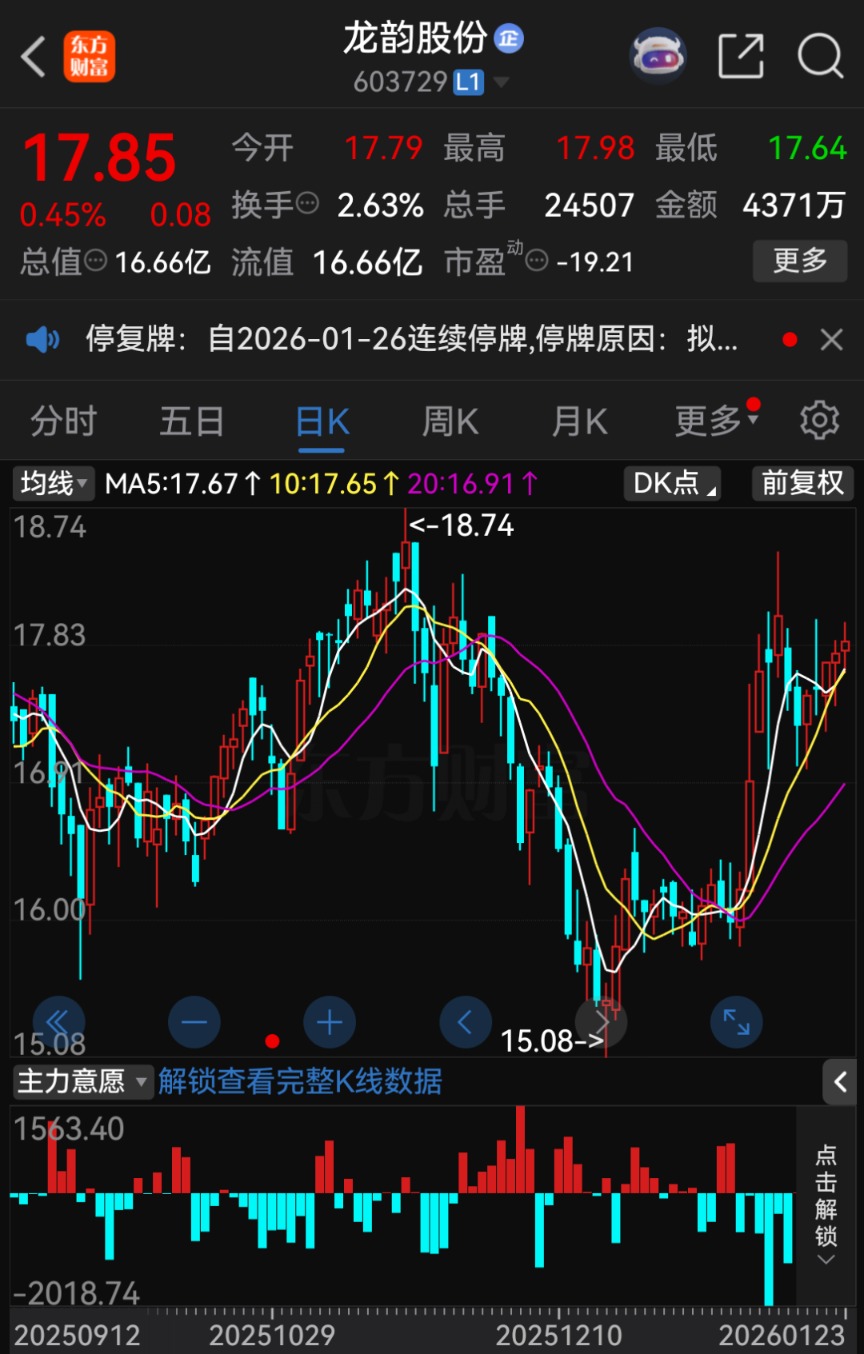This screenshot has width=864, height=1354.
Task: Change the 前复权 adjustment setting
Action: pos(802,484)
